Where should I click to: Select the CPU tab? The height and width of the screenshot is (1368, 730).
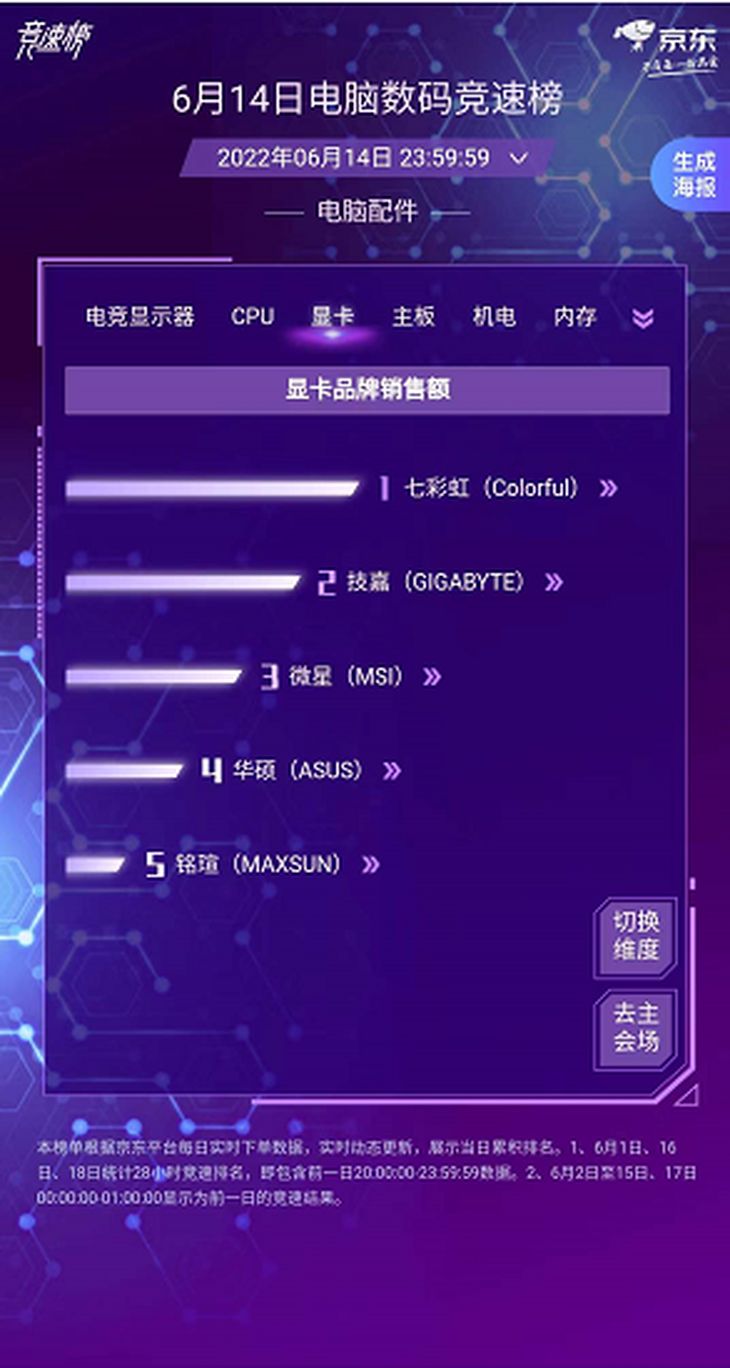[x=252, y=317]
